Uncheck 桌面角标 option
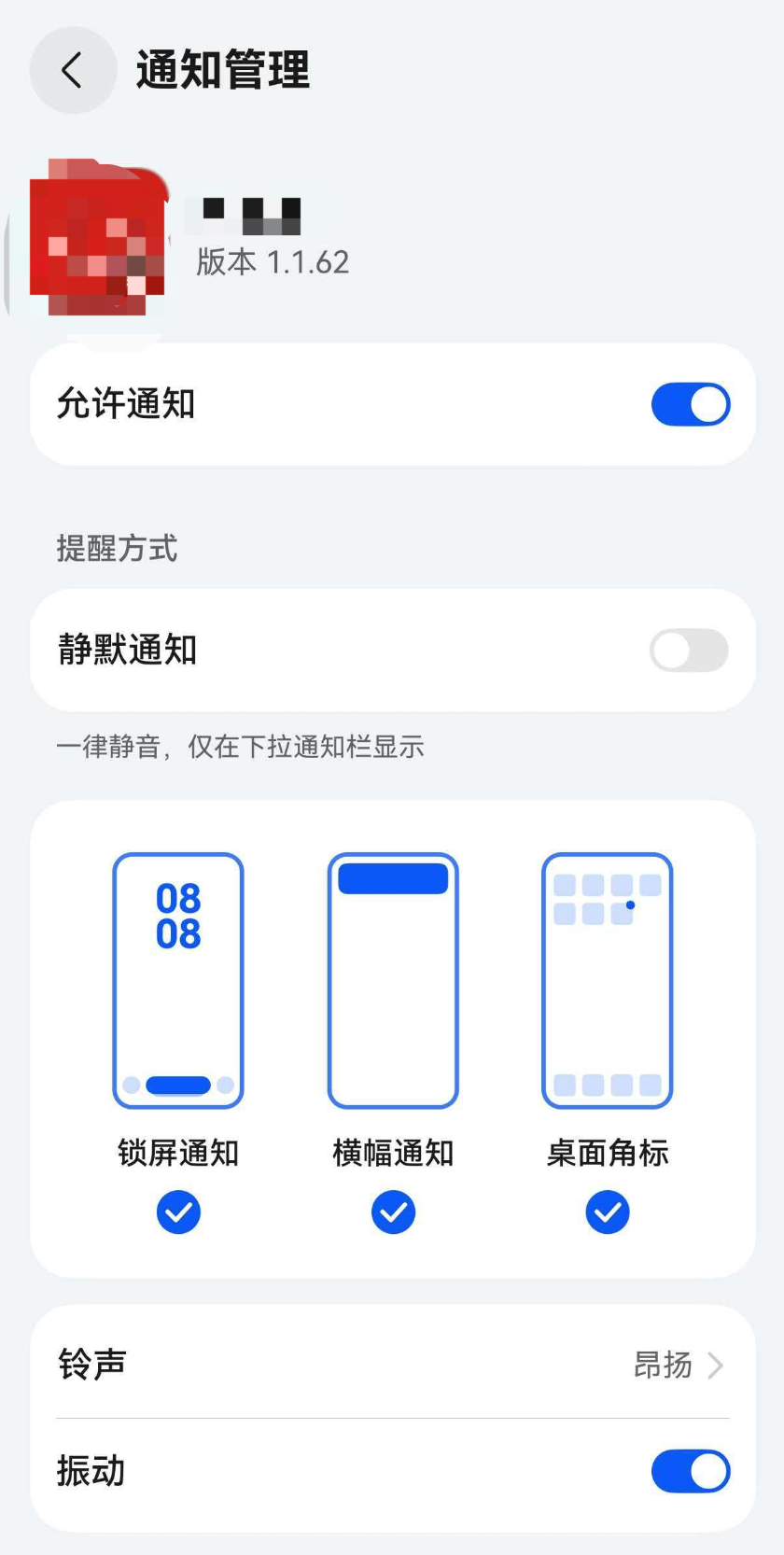Screen dimensions: 784x1555 tap(608, 1212)
